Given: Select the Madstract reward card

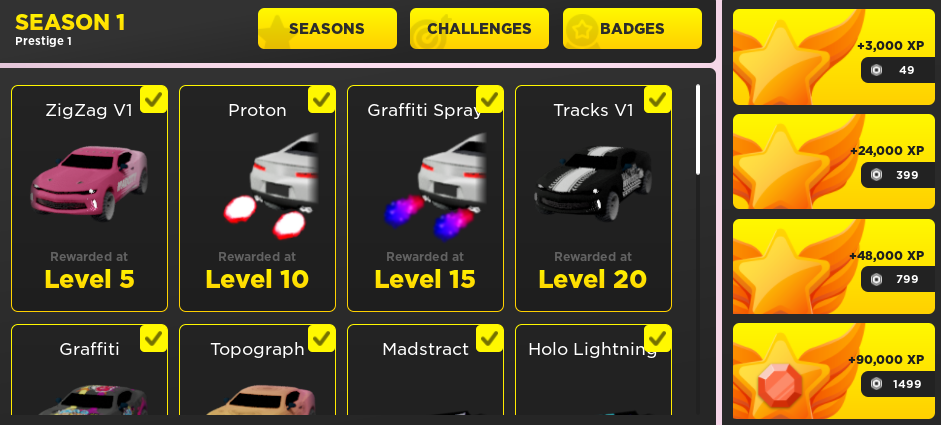Looking at the screenshot, I should pos(425,370).
